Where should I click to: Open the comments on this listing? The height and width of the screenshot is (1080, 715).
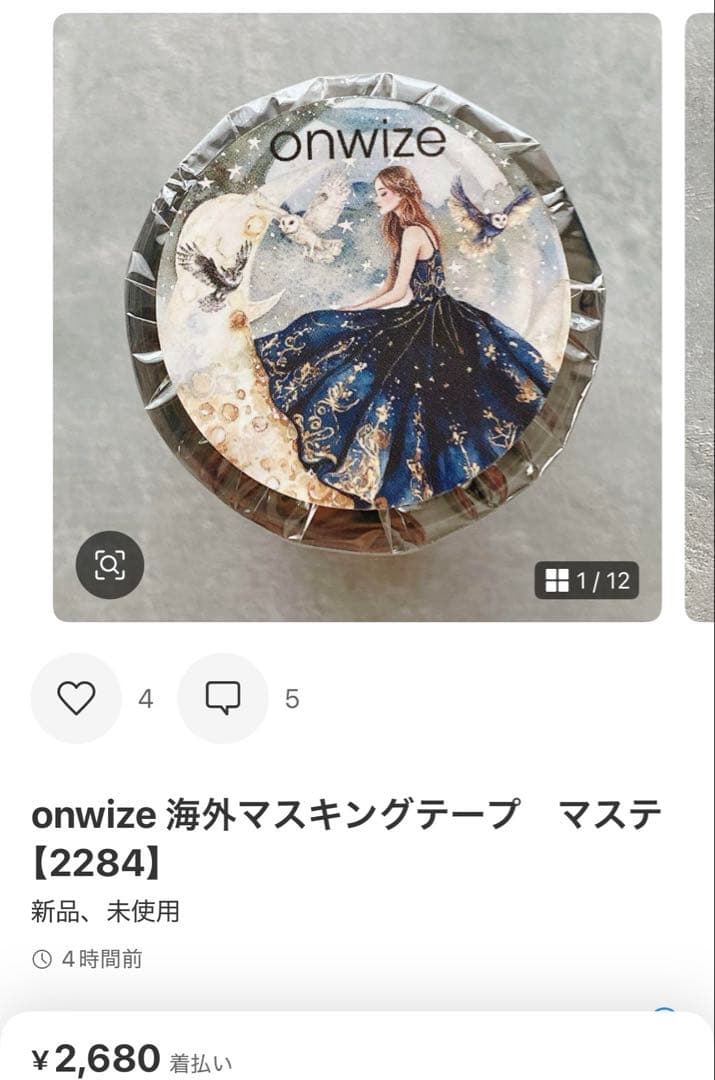coord(223,698)
